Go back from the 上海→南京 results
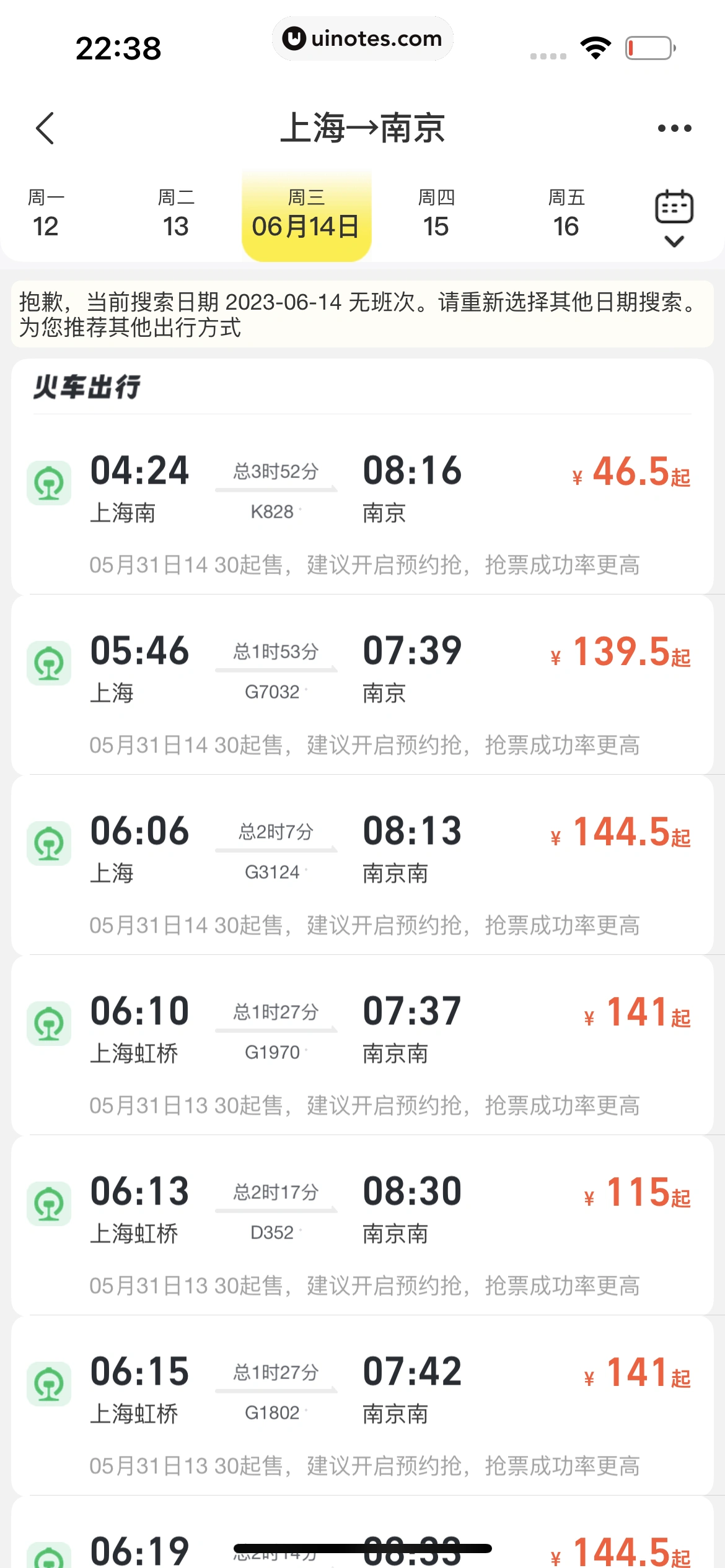The height and width of the screenshot is (1568, 725). coord(45,128)
